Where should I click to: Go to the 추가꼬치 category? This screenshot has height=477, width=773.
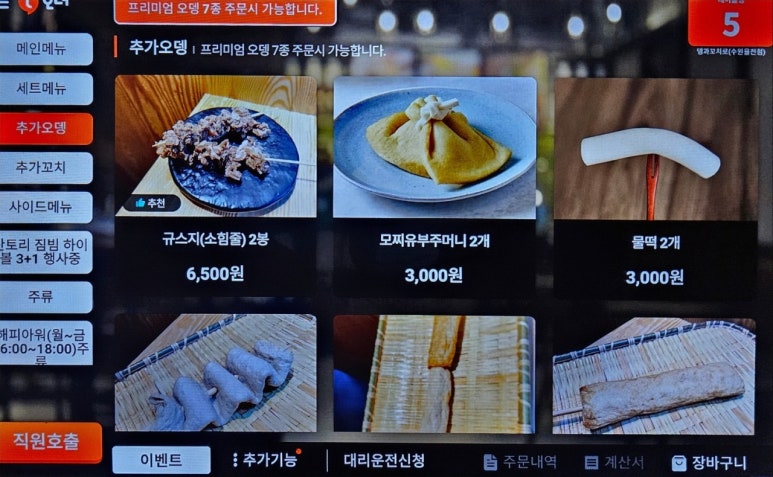tap(46, 167)
